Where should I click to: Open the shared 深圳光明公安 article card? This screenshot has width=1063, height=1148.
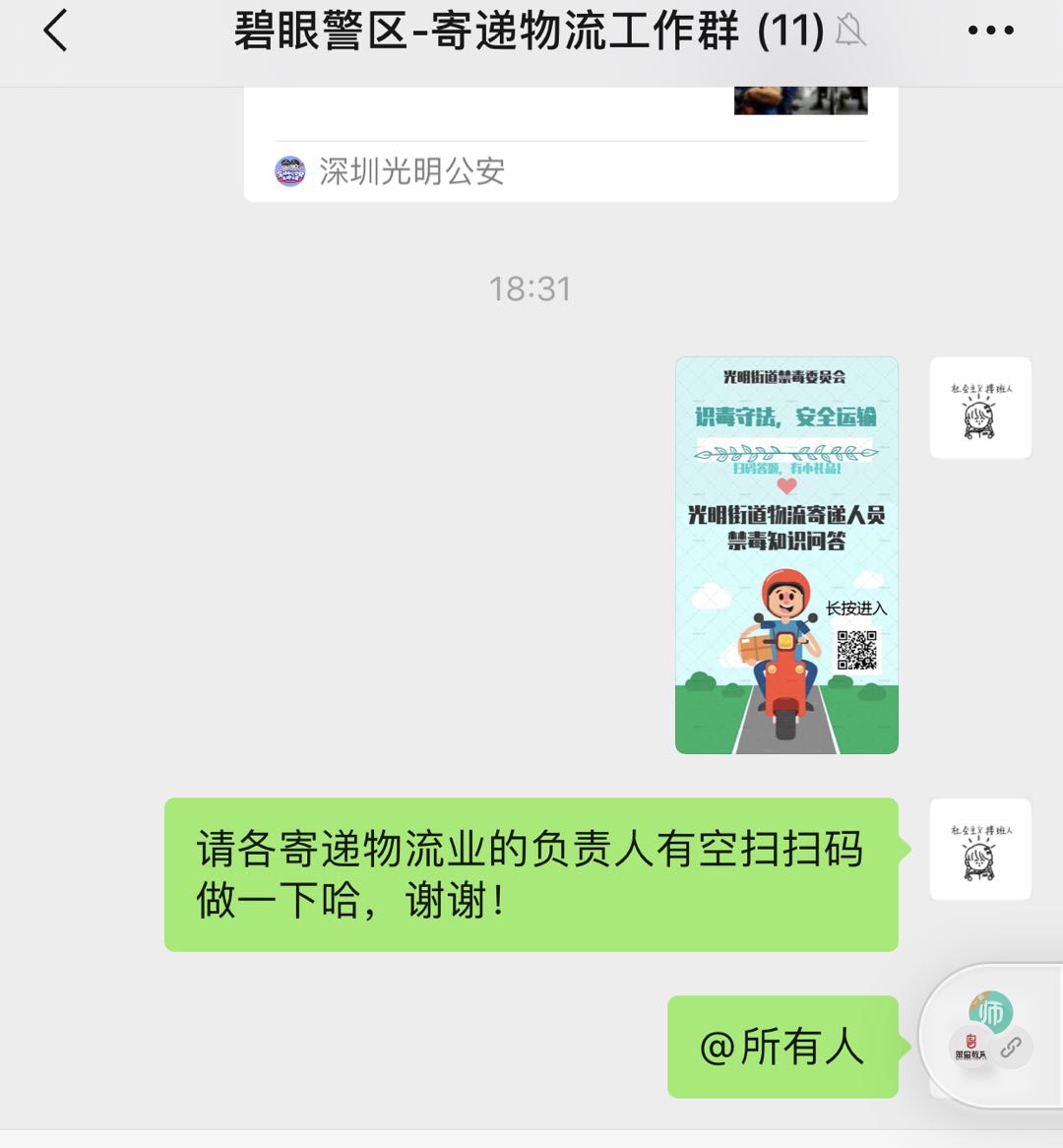tap(571, 148)
